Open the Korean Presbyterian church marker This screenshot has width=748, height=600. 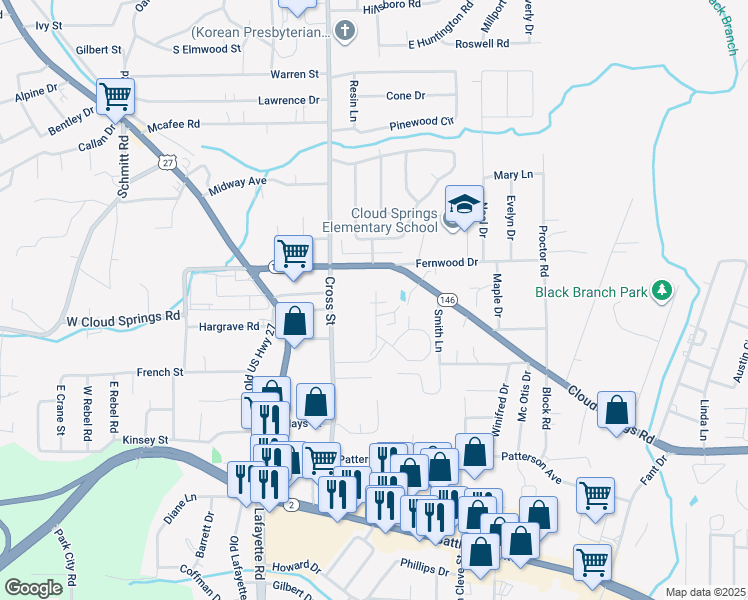344,30
